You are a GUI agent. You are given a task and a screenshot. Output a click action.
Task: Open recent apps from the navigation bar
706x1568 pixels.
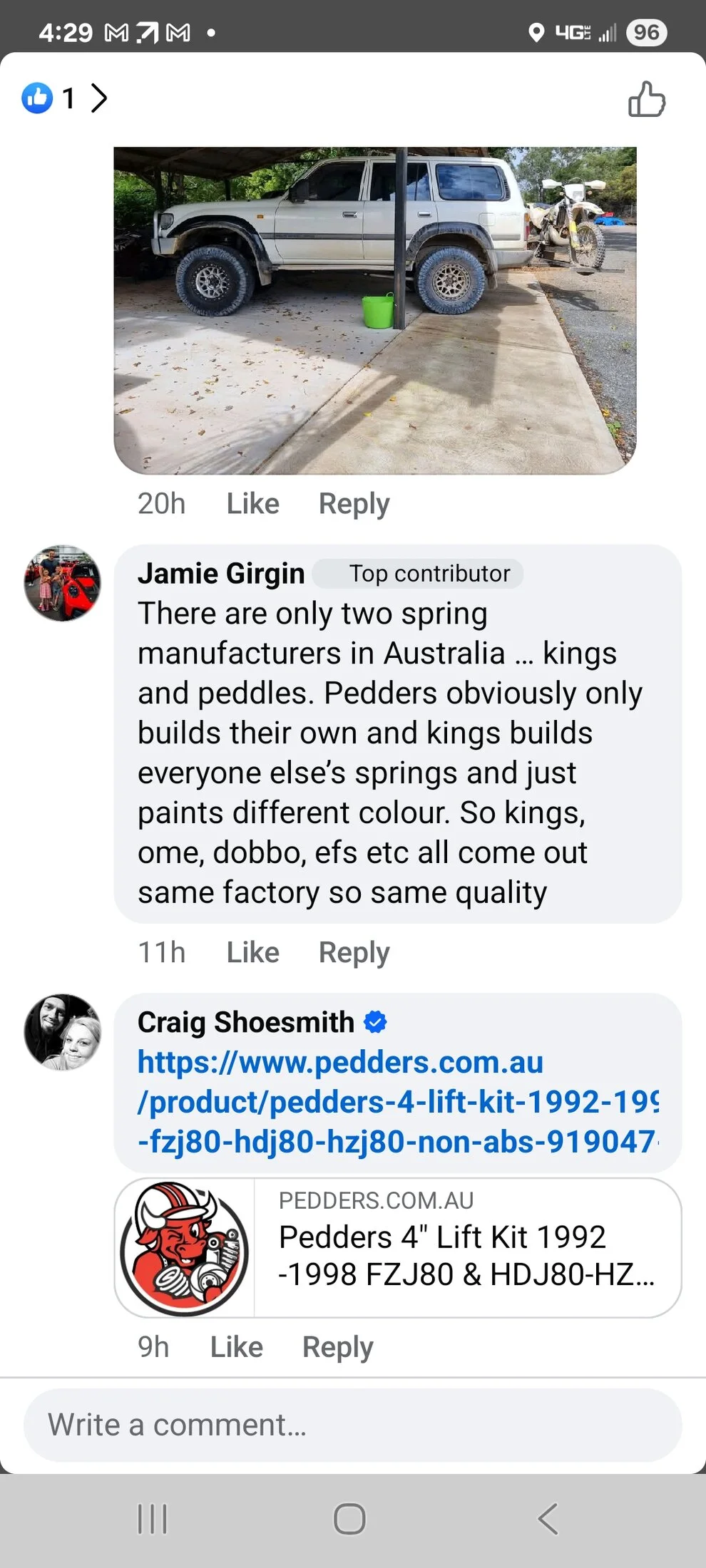[x=152, y=1519]
